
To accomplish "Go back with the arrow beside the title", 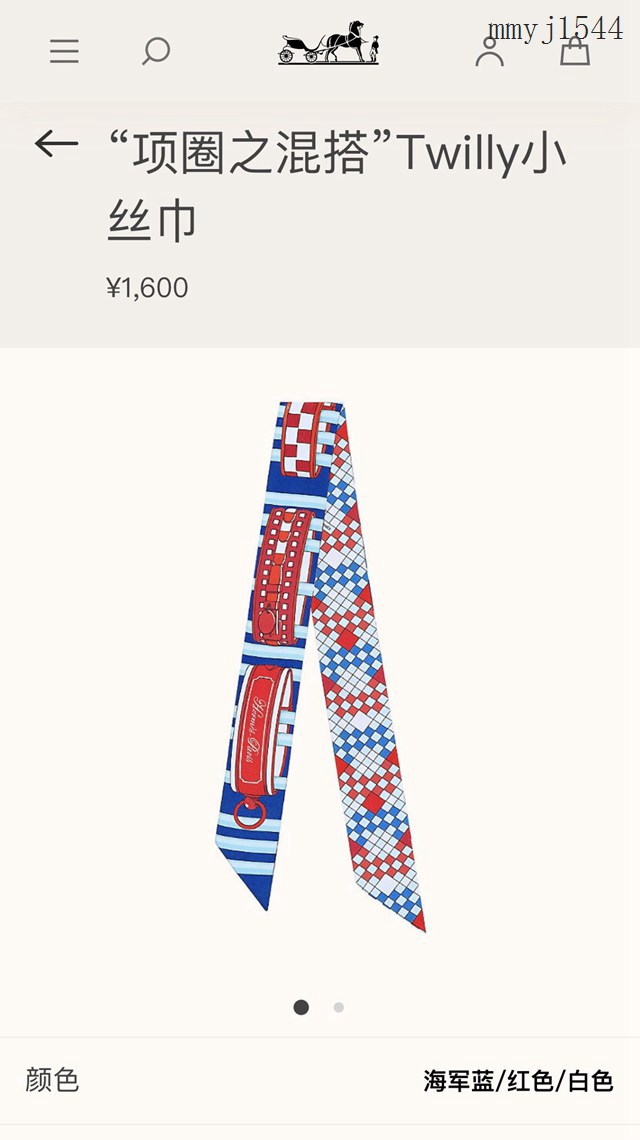I will pos(56,144).
